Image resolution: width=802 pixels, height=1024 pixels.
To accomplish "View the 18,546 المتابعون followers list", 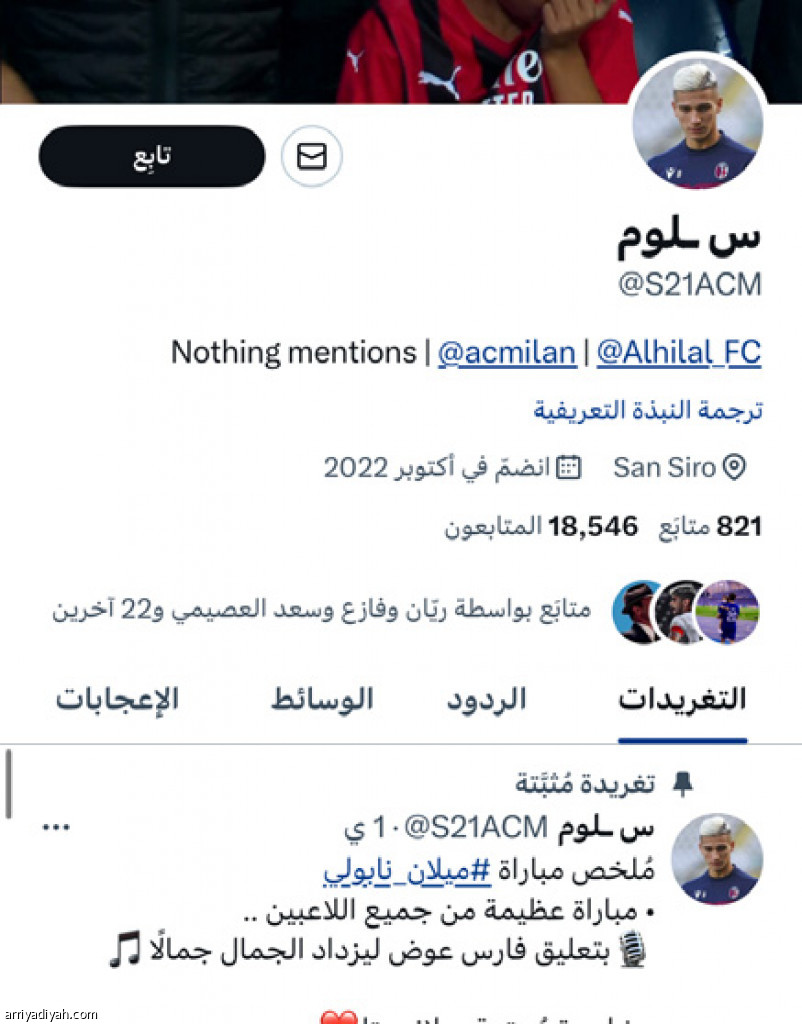I will point(542,526).
